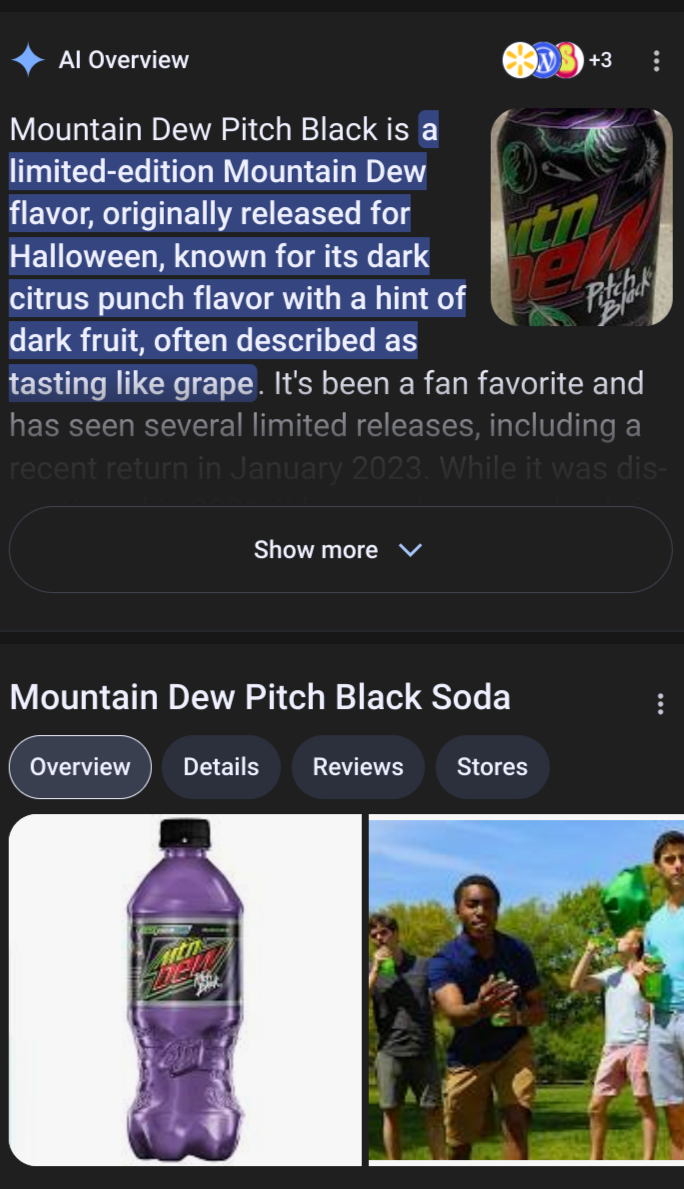Select the Overview tab
Viewport: 684px width, 1189px height.
coord(80,767)
